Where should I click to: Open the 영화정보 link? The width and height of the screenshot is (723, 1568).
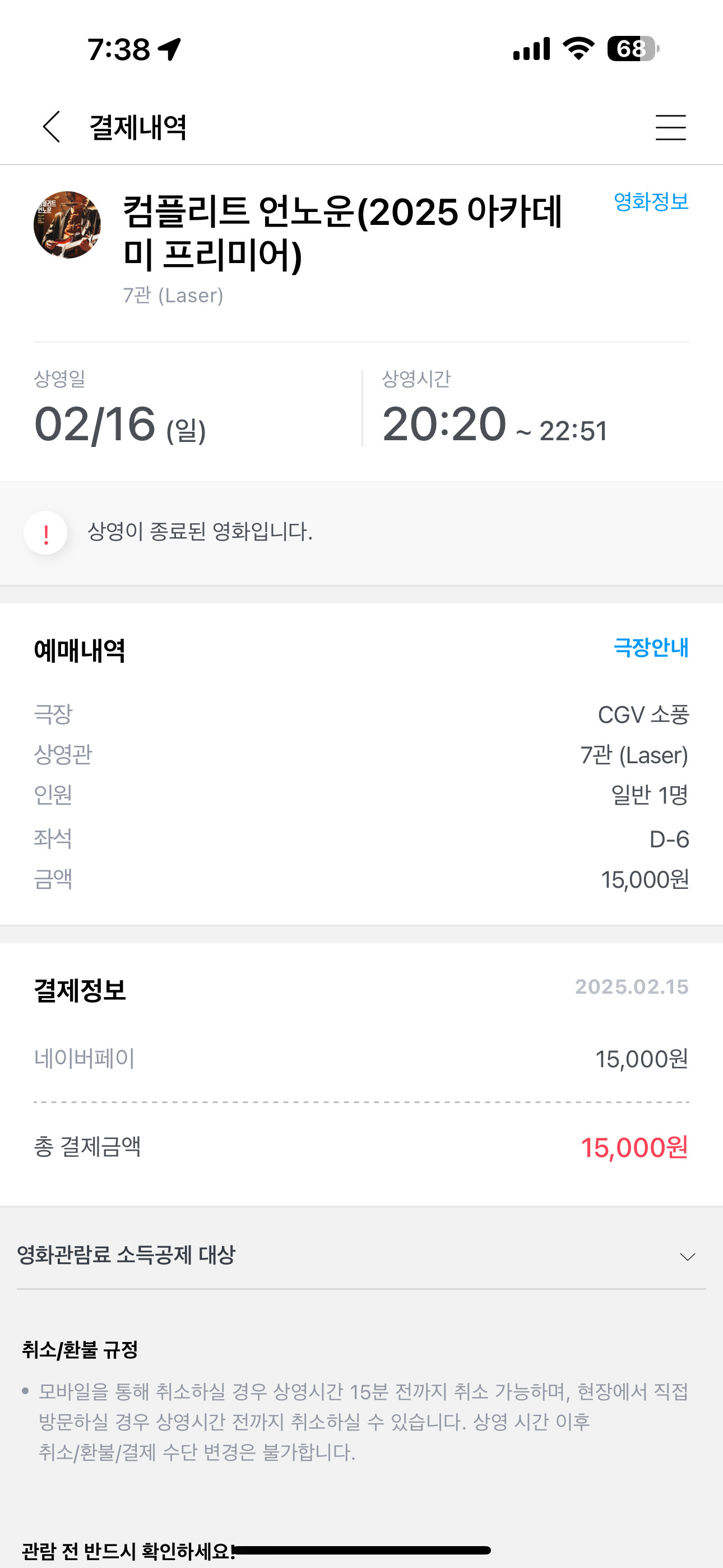point(651,201)
